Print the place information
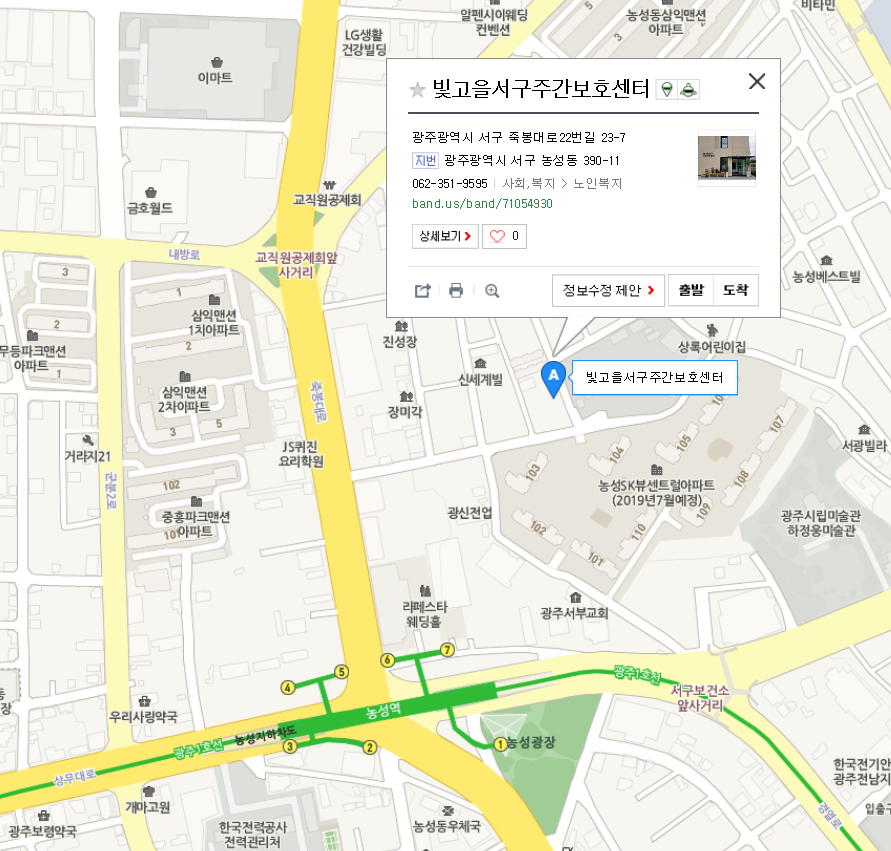The width and height of the screenshot is (891, 851). click(x=456, y=291)
